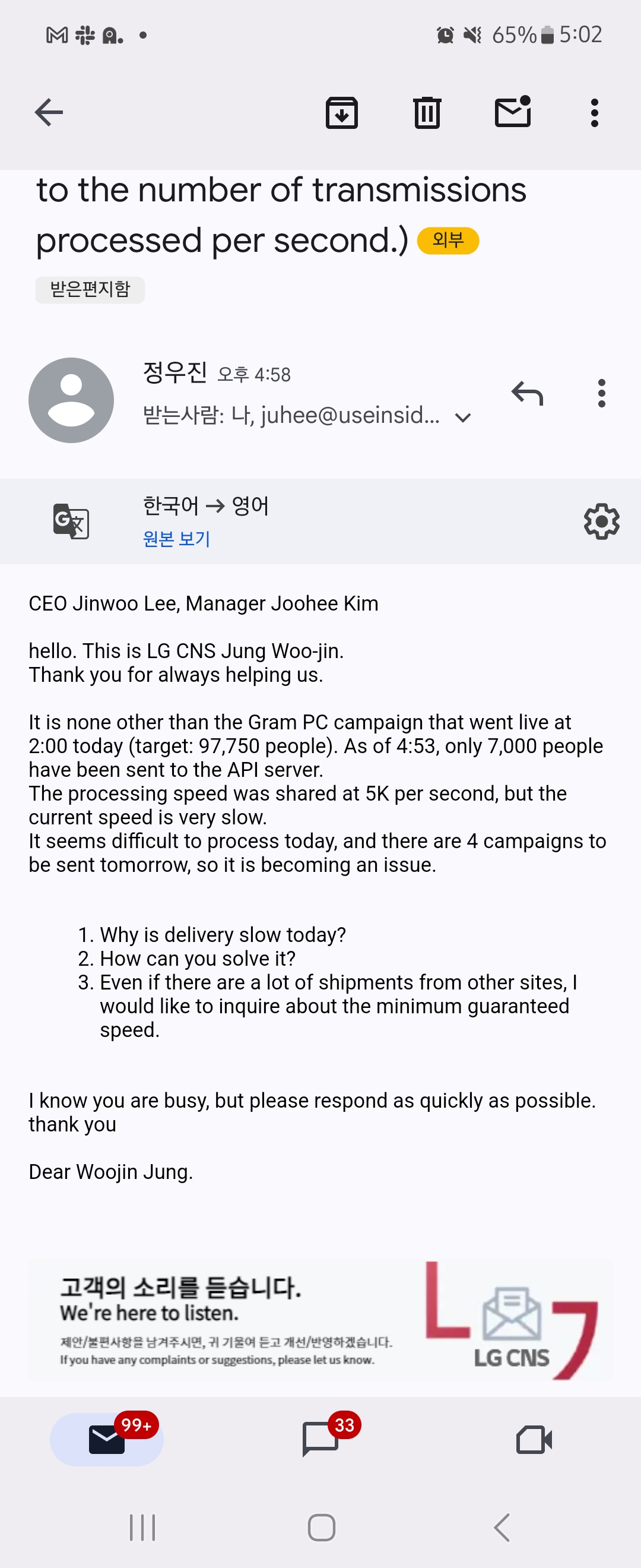
Task: Open the LG CNS signature banner image
Action: pyautogui.click(x=320, y=1320)
